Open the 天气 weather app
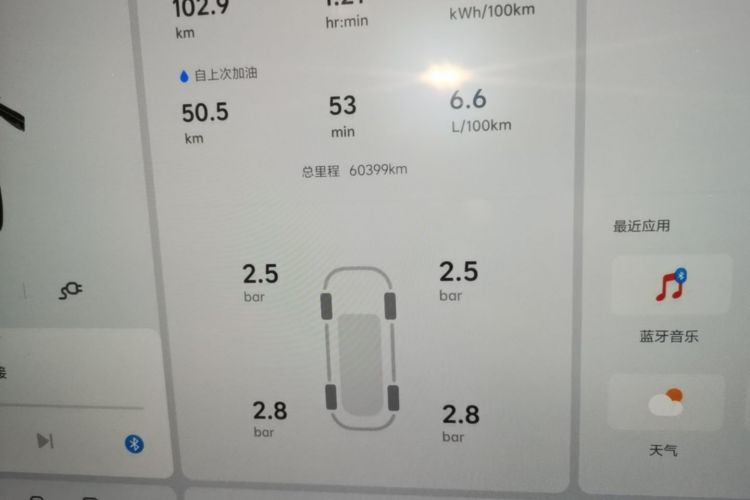 665,404
